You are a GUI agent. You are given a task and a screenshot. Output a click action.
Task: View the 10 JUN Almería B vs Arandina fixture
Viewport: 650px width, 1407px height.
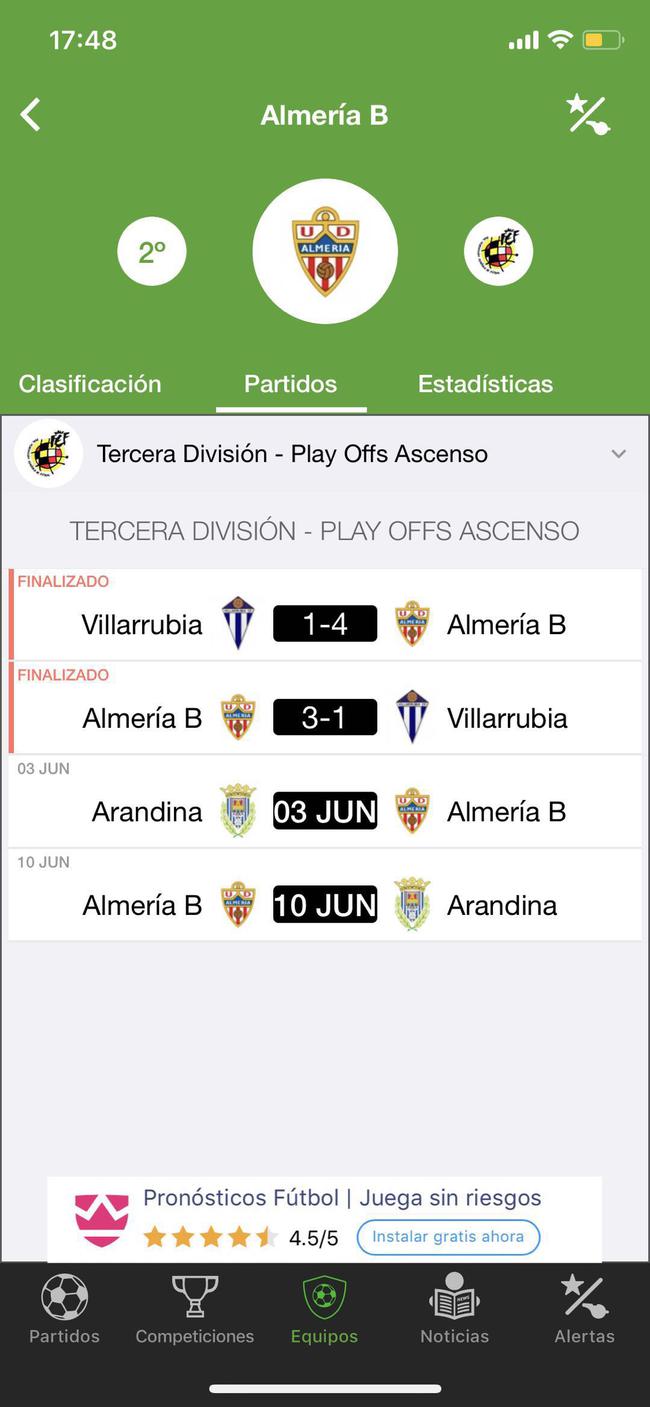(x=325, y=895)
